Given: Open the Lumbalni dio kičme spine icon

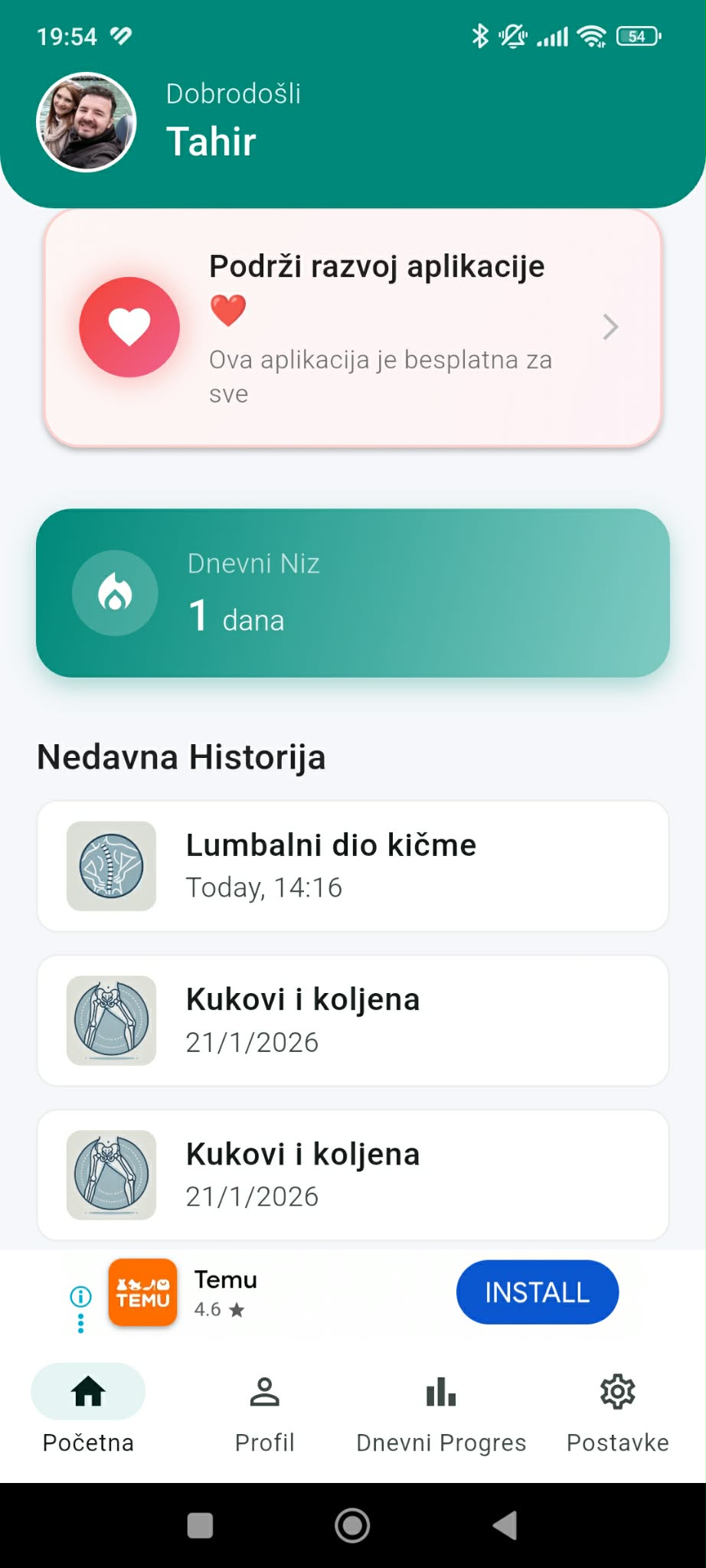Looking at the screenshot, I should coord(111,866).
